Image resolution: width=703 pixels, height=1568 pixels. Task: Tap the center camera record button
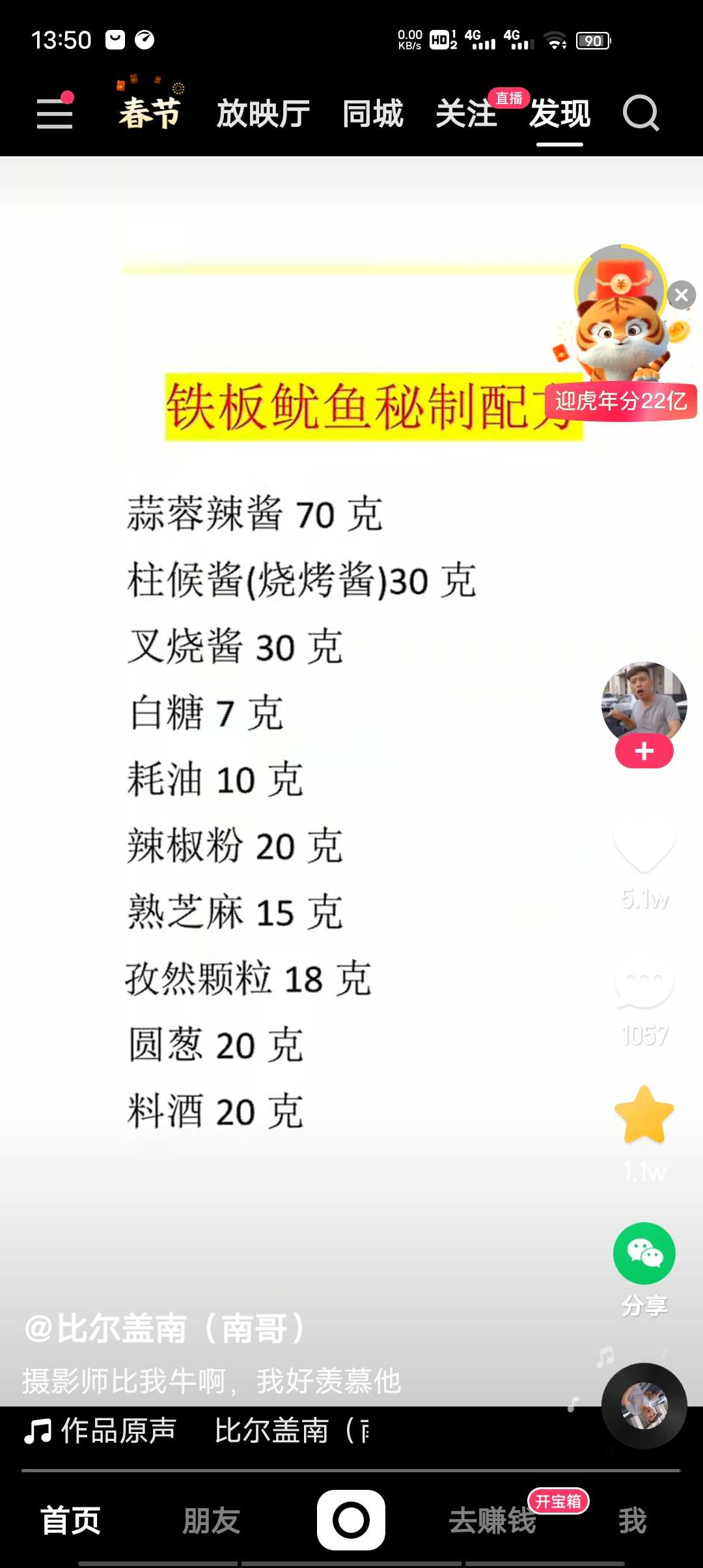tap(351, 1520)
